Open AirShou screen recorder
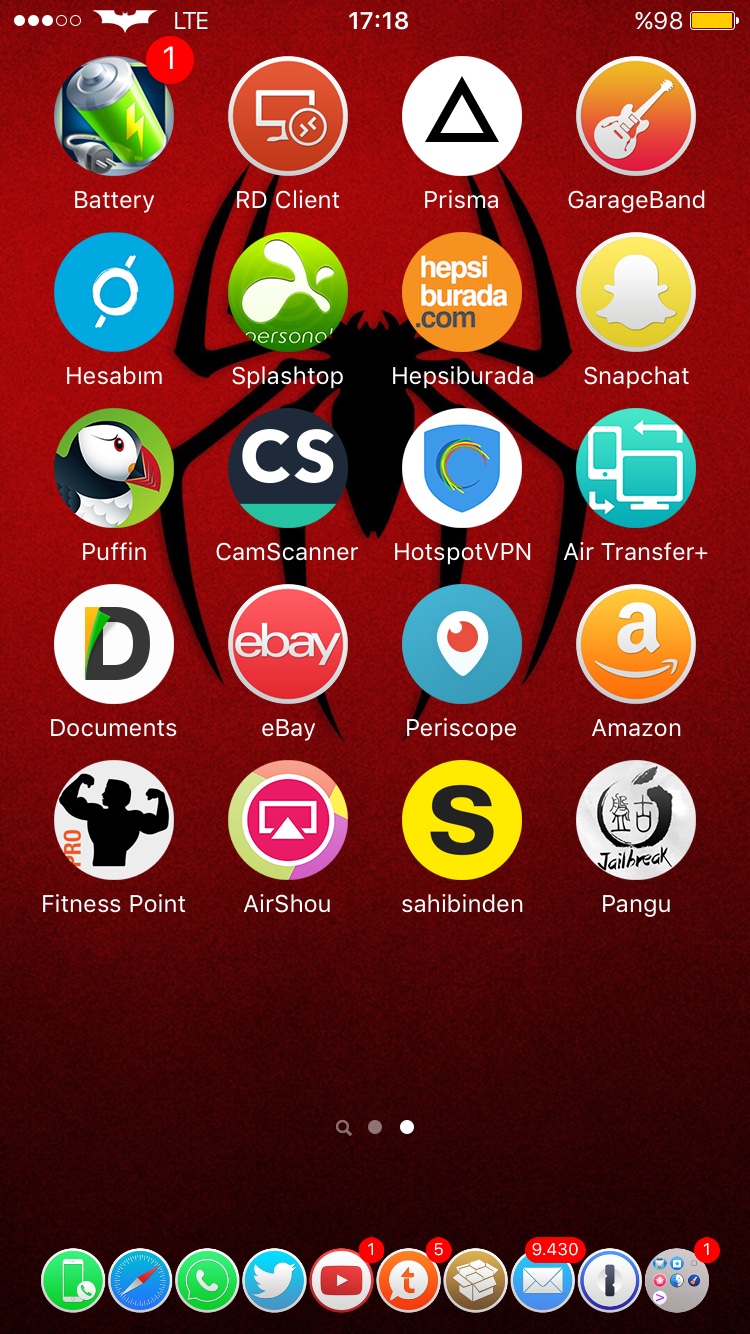This screenshot has height=1334, width=750. coord(288,820)
